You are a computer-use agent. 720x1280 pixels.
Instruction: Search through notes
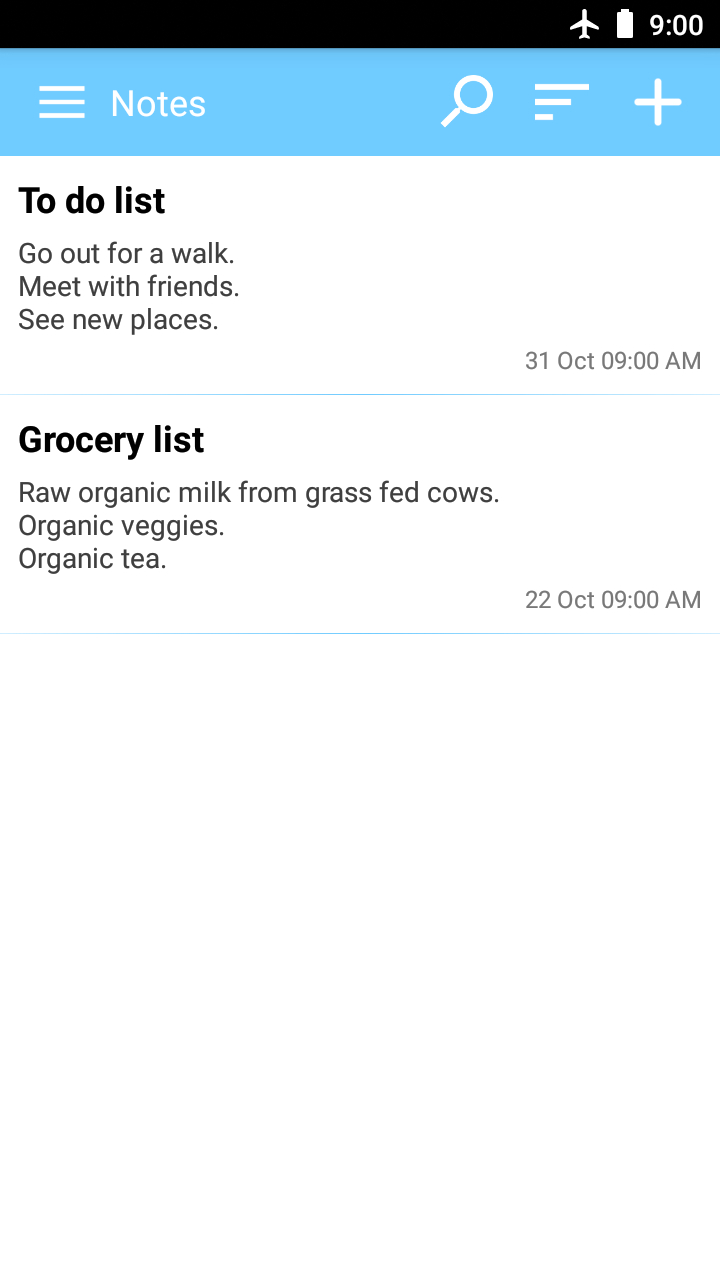click(x=467, y=103)
